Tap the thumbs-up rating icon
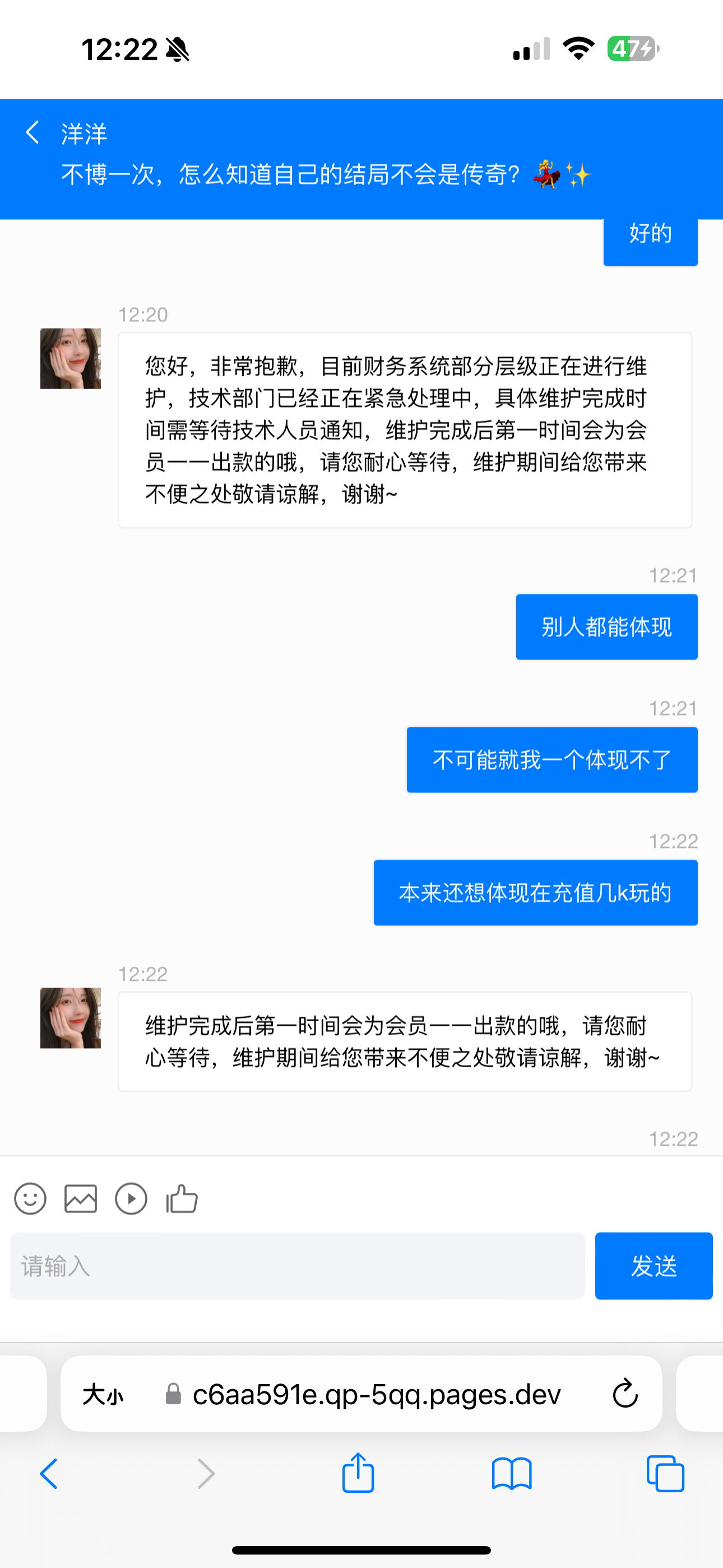The image size is (723, 1568). click(x=182, y=1198)
